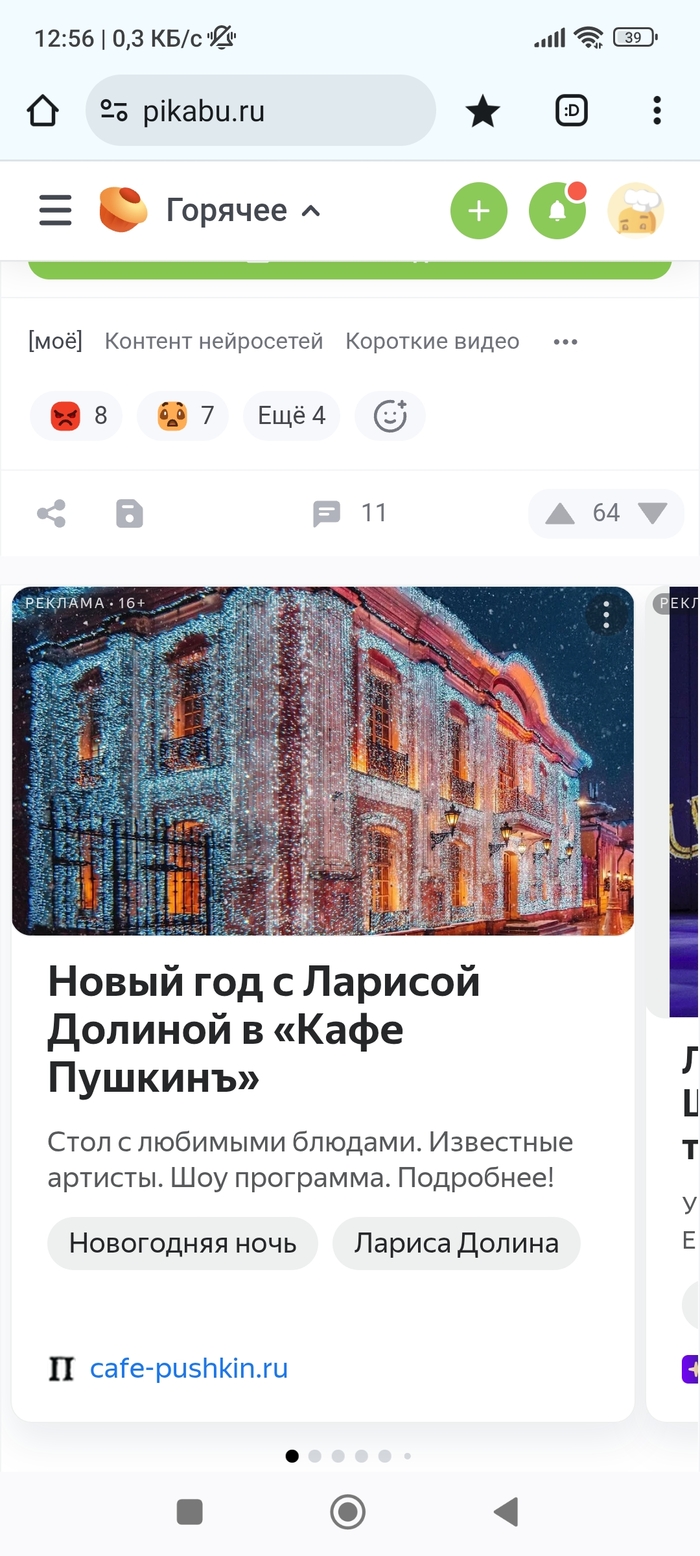Screen dimensions: 700x1556
Task: Show more tags via the three dots
Action: (565, 342)
